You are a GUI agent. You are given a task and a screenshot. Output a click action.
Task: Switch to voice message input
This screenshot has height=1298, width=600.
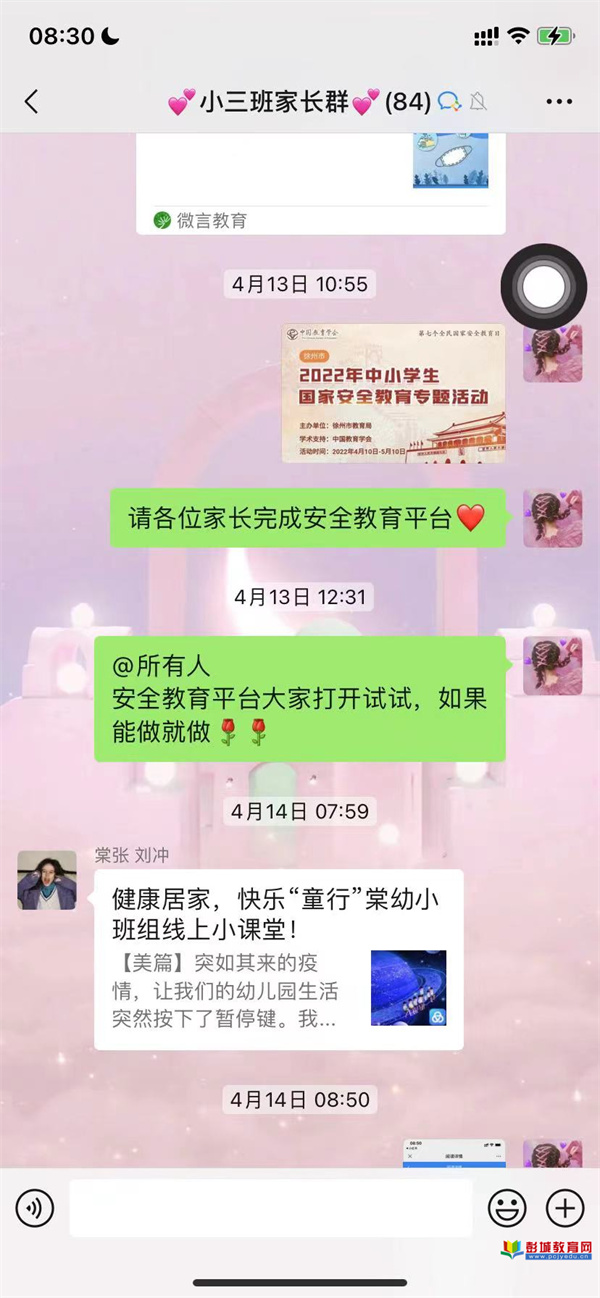click(x=35, y=1208)
